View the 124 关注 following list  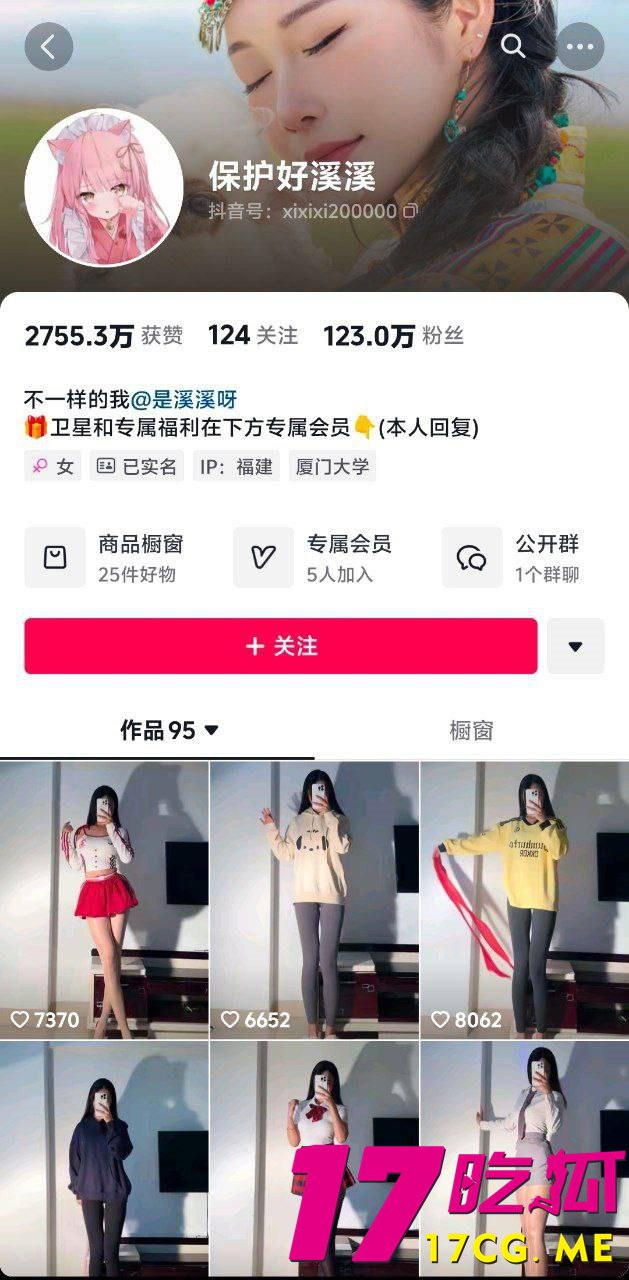coord(252,336)
